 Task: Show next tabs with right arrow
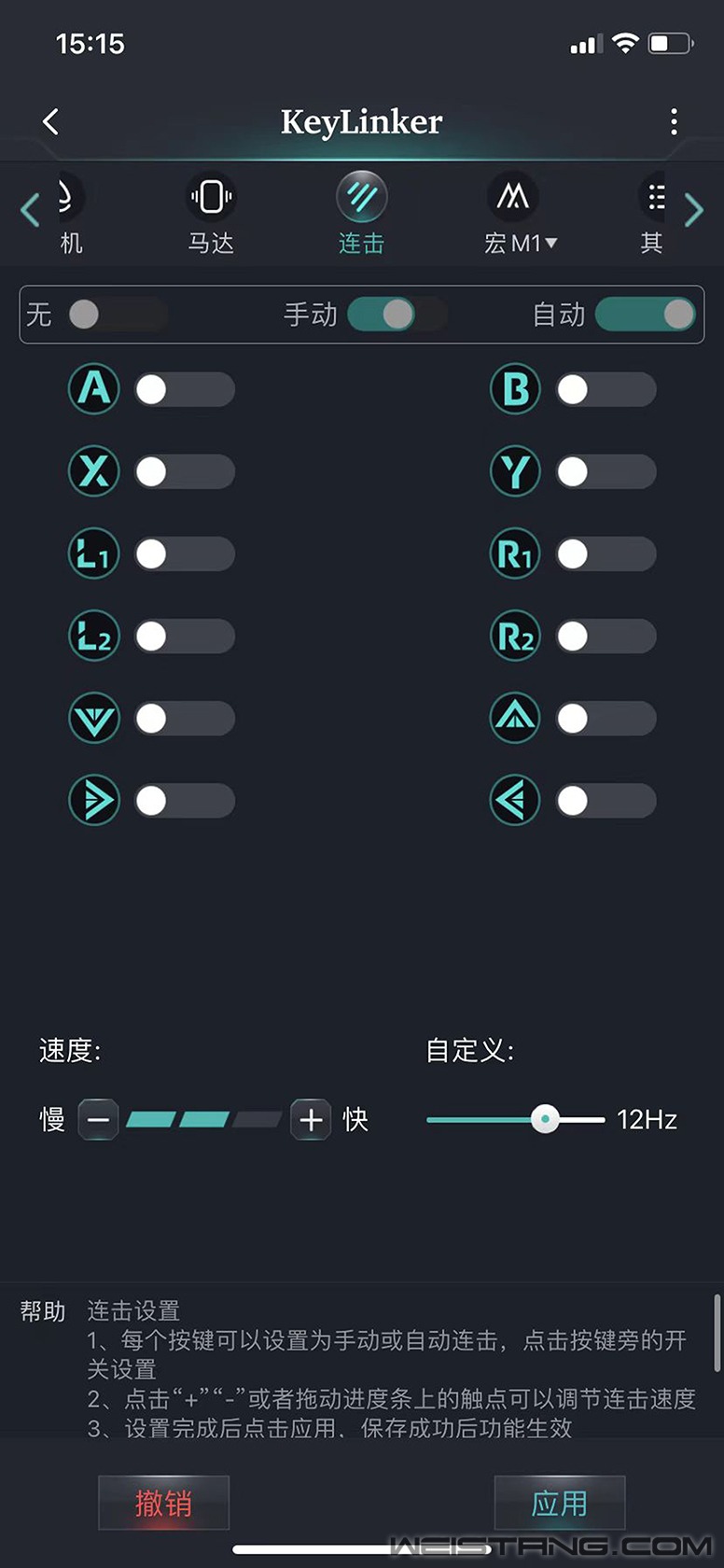pos(694,211)
